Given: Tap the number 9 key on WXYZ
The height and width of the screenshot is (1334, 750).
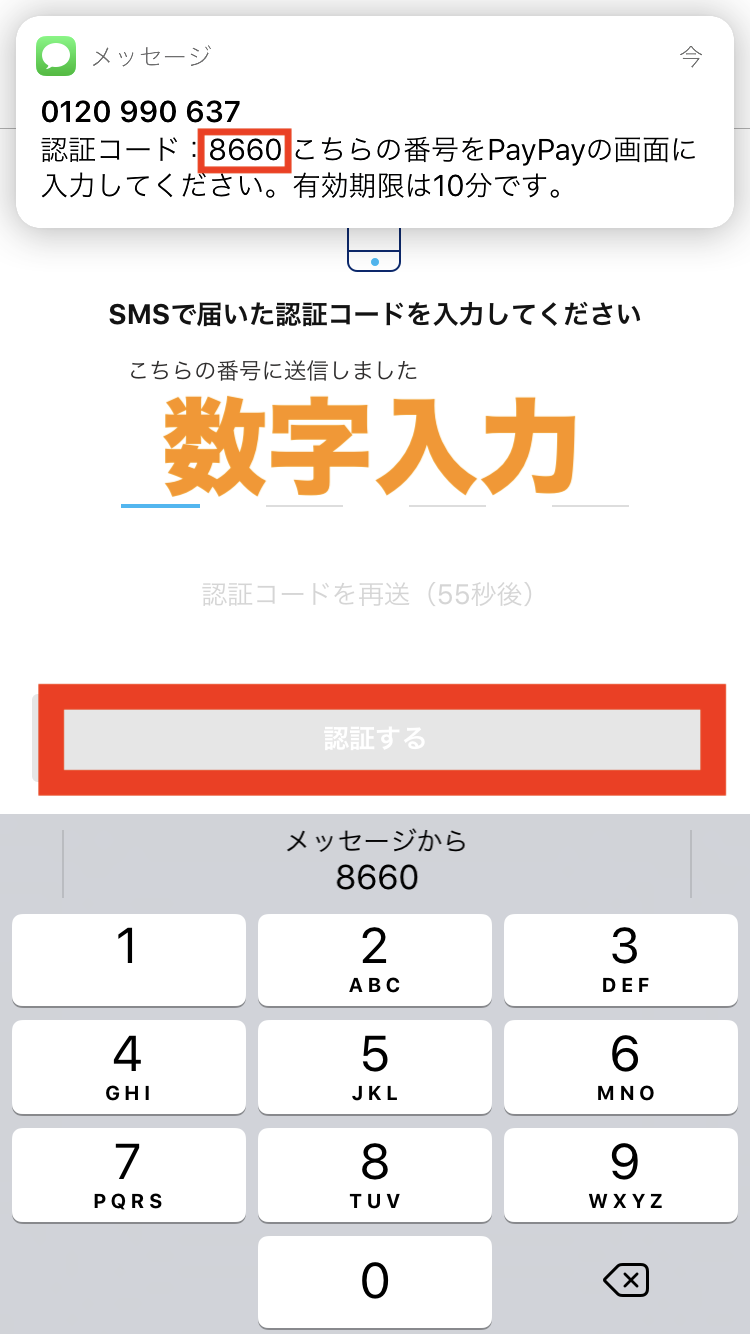Looking at the screenshot, I should pyautogui.click(x=621, y=1175).
